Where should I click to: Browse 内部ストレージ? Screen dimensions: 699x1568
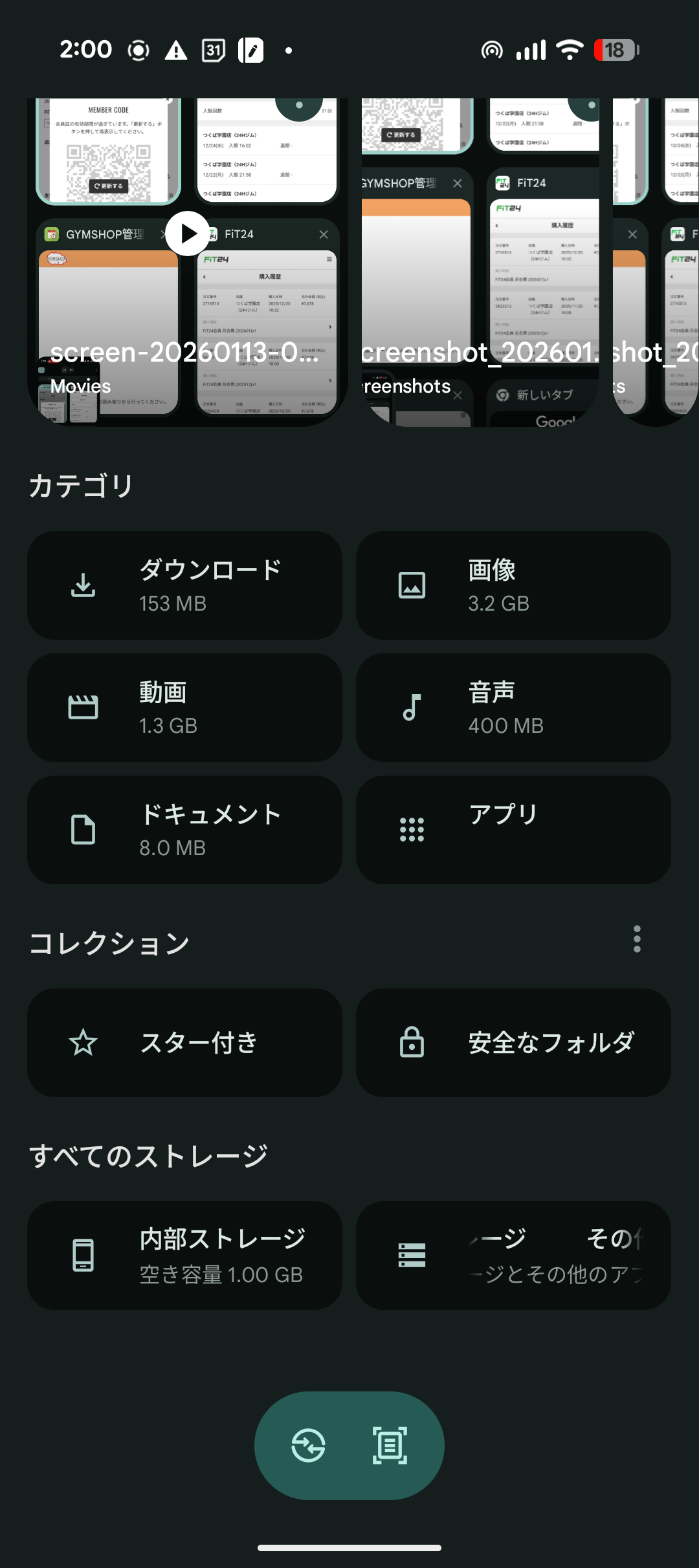pyautogui.click(x=184, y=1256)
